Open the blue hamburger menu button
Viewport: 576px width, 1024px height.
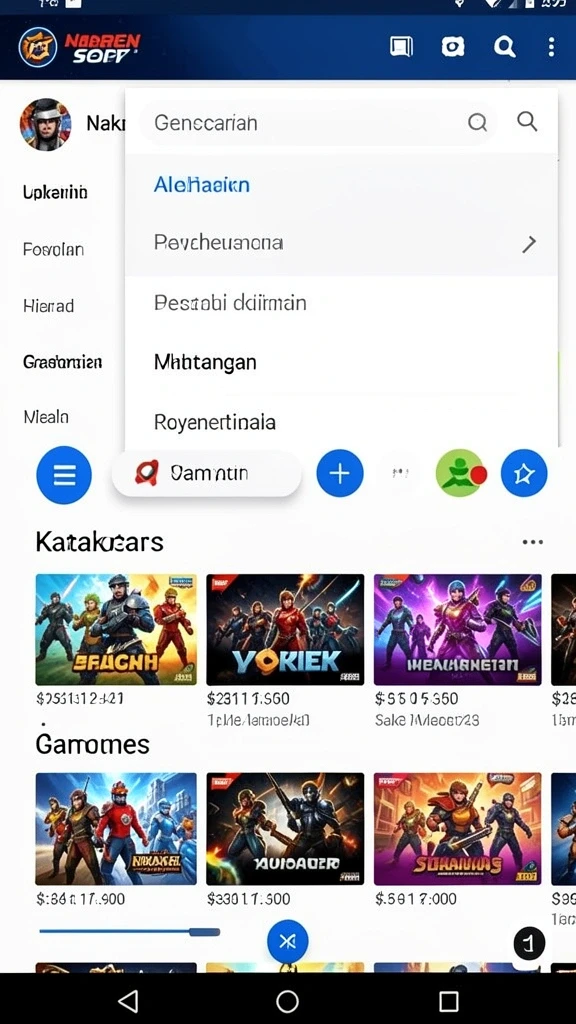click(x=64, y=474)
